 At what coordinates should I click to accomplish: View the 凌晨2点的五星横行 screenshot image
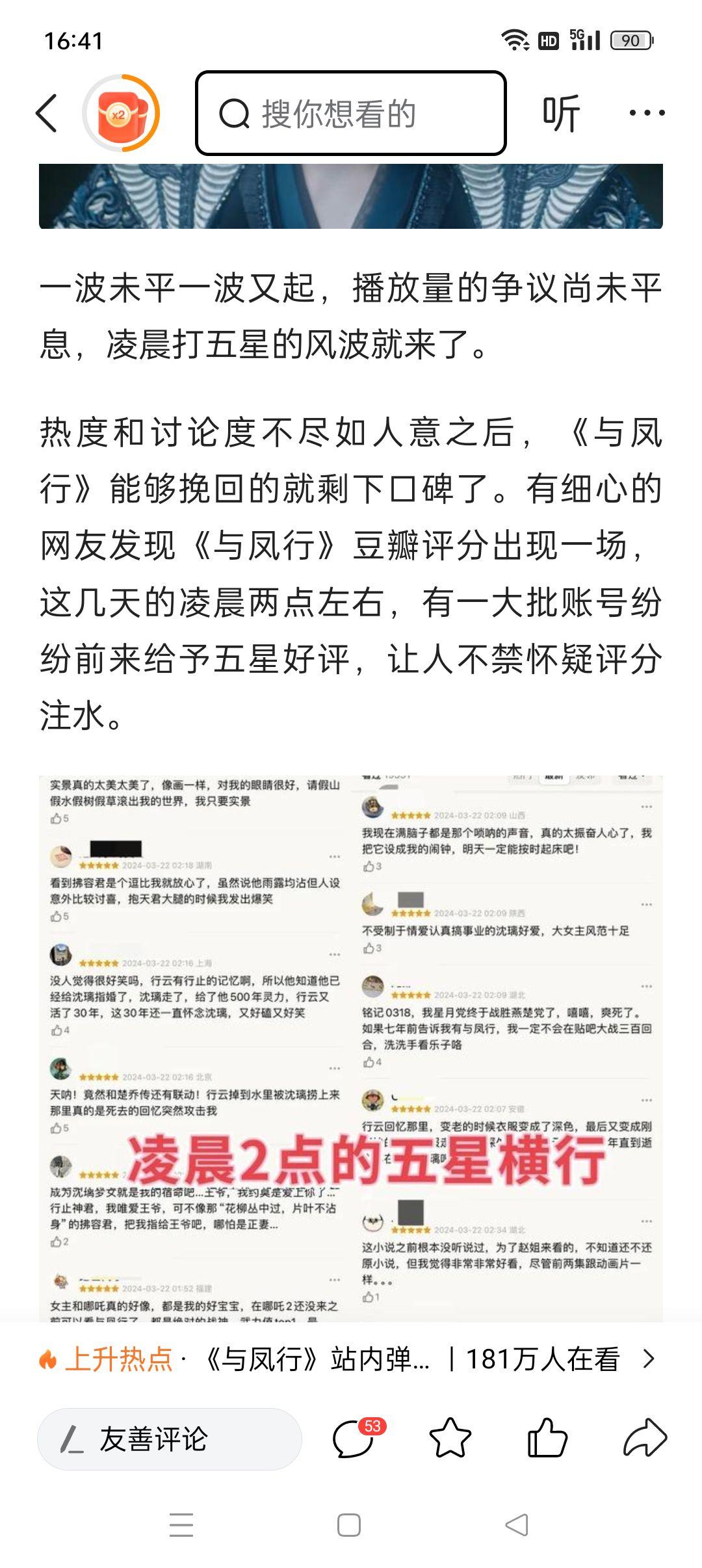point(351,1048)
